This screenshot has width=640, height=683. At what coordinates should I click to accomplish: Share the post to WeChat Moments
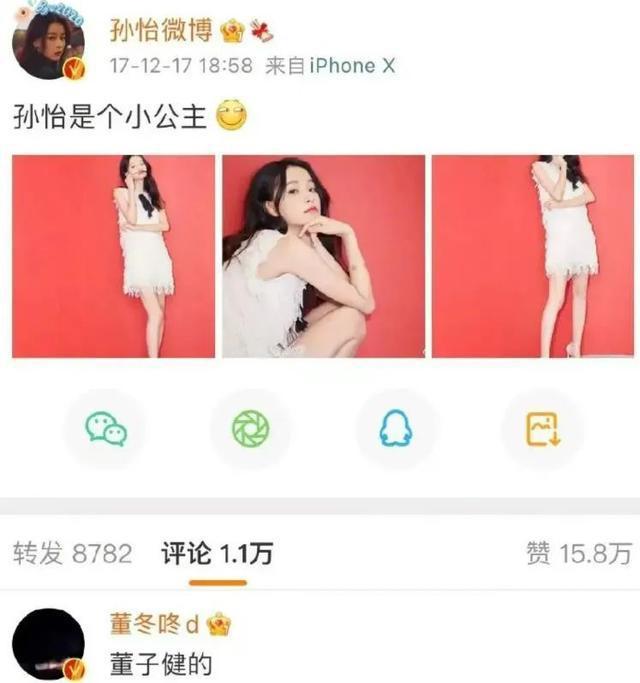click(x=250, y=429)
